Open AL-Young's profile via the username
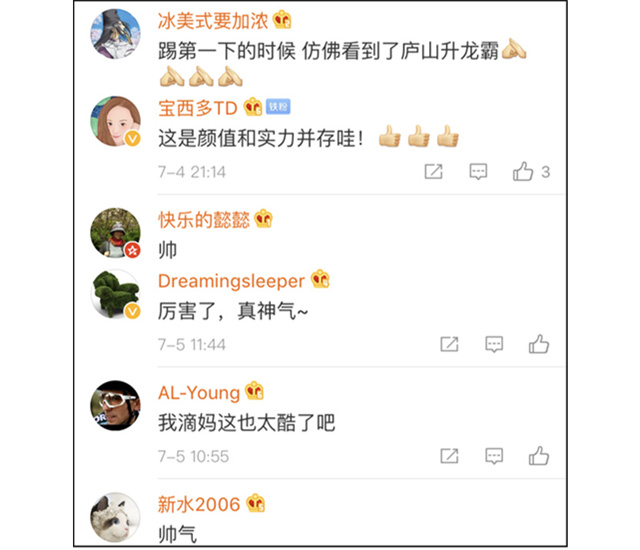The image size is (640, 550). tap(199, 393)
